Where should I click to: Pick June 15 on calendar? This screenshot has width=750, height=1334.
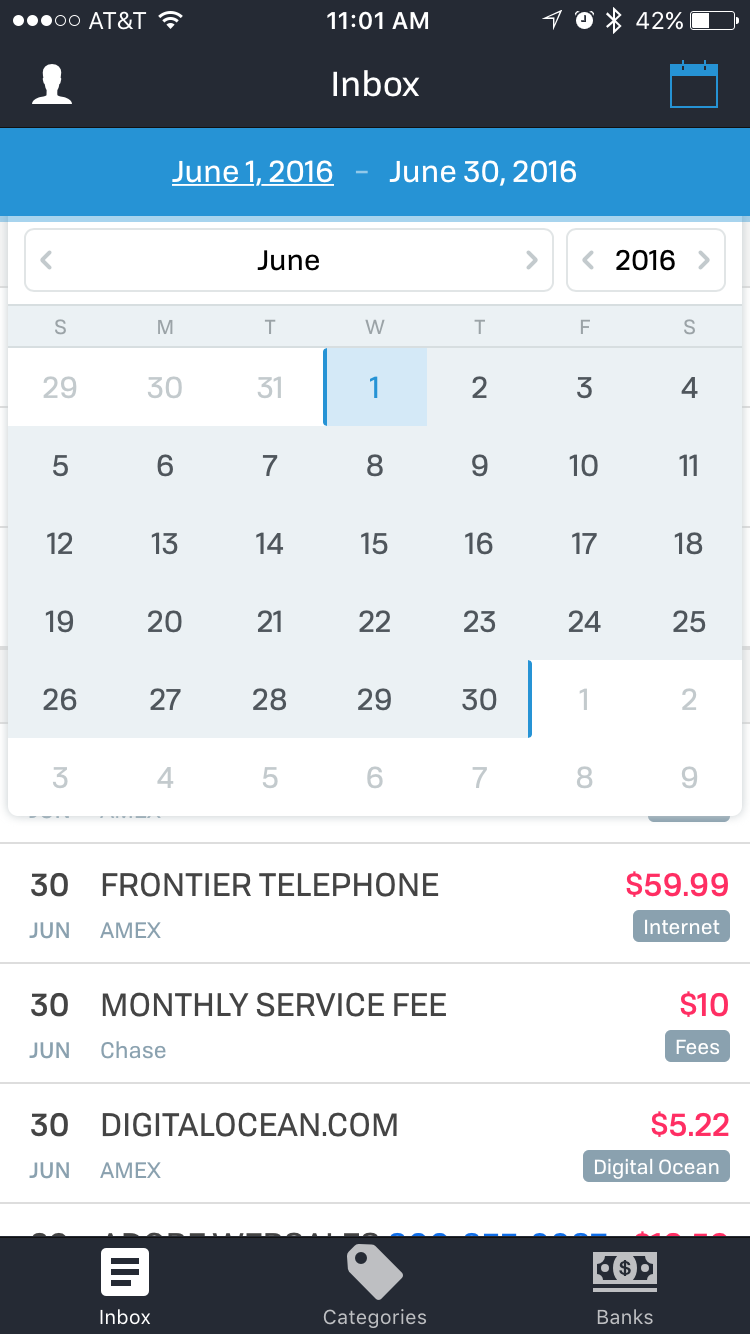(x=374, y=543)
